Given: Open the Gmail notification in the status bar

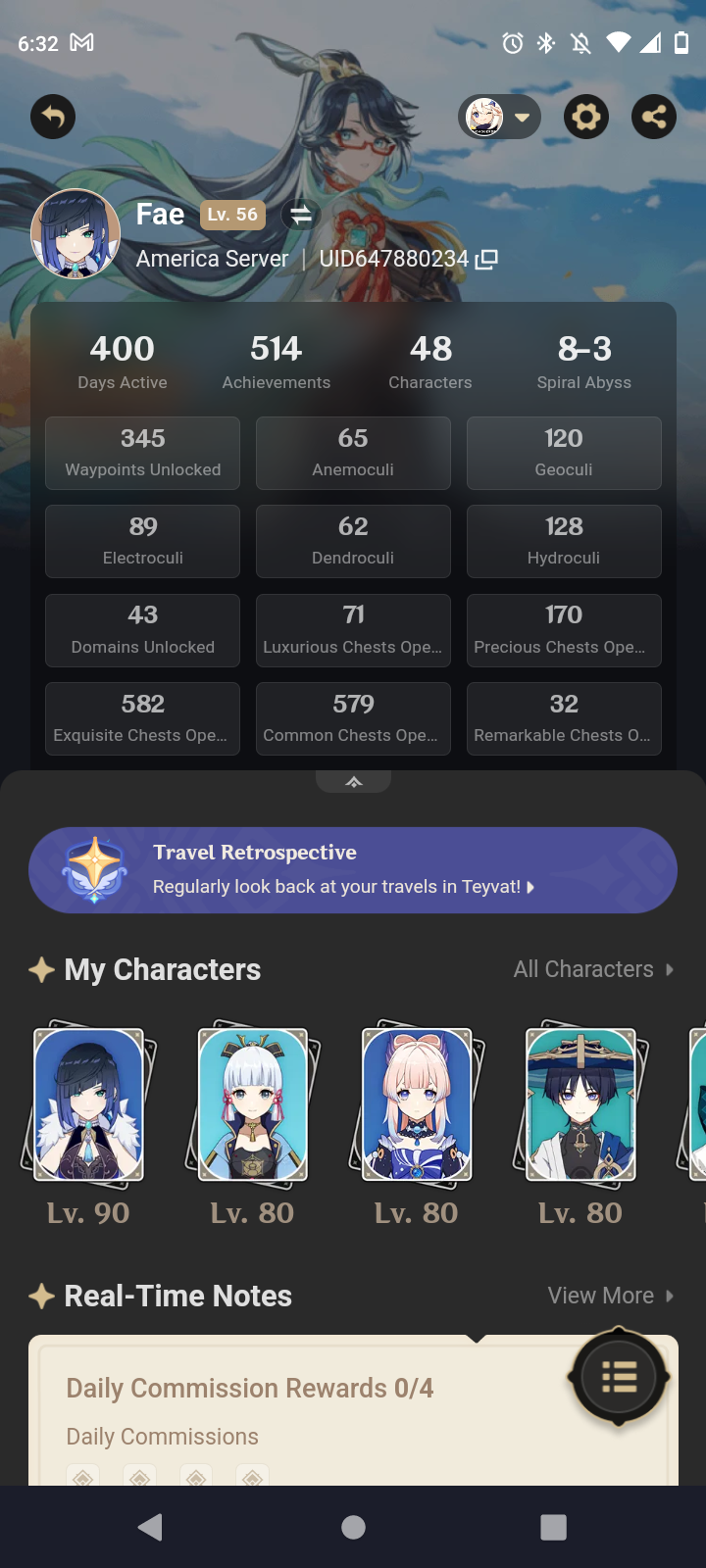Looking at the screenshot, I should click(x=84, y=42).
